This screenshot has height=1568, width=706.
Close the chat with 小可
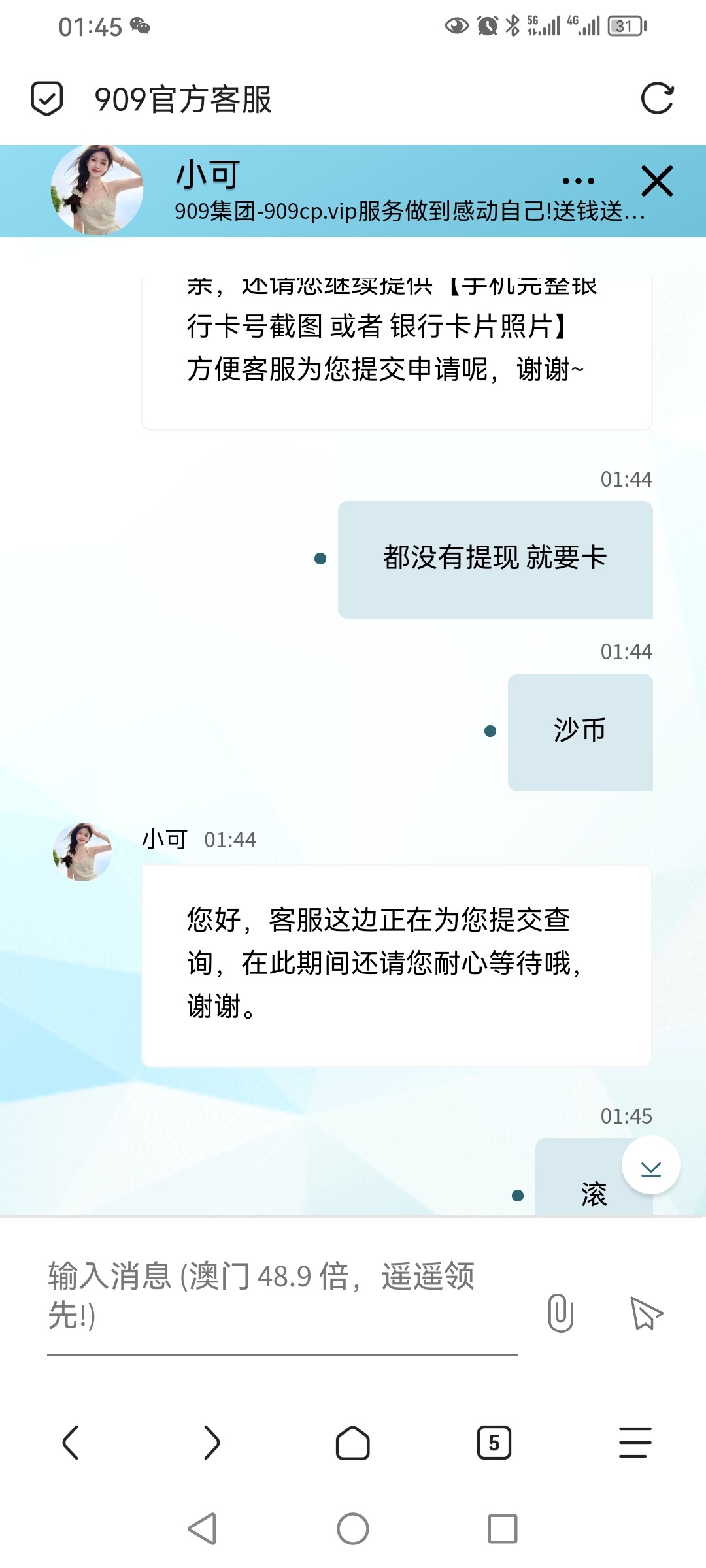point(657,181)
